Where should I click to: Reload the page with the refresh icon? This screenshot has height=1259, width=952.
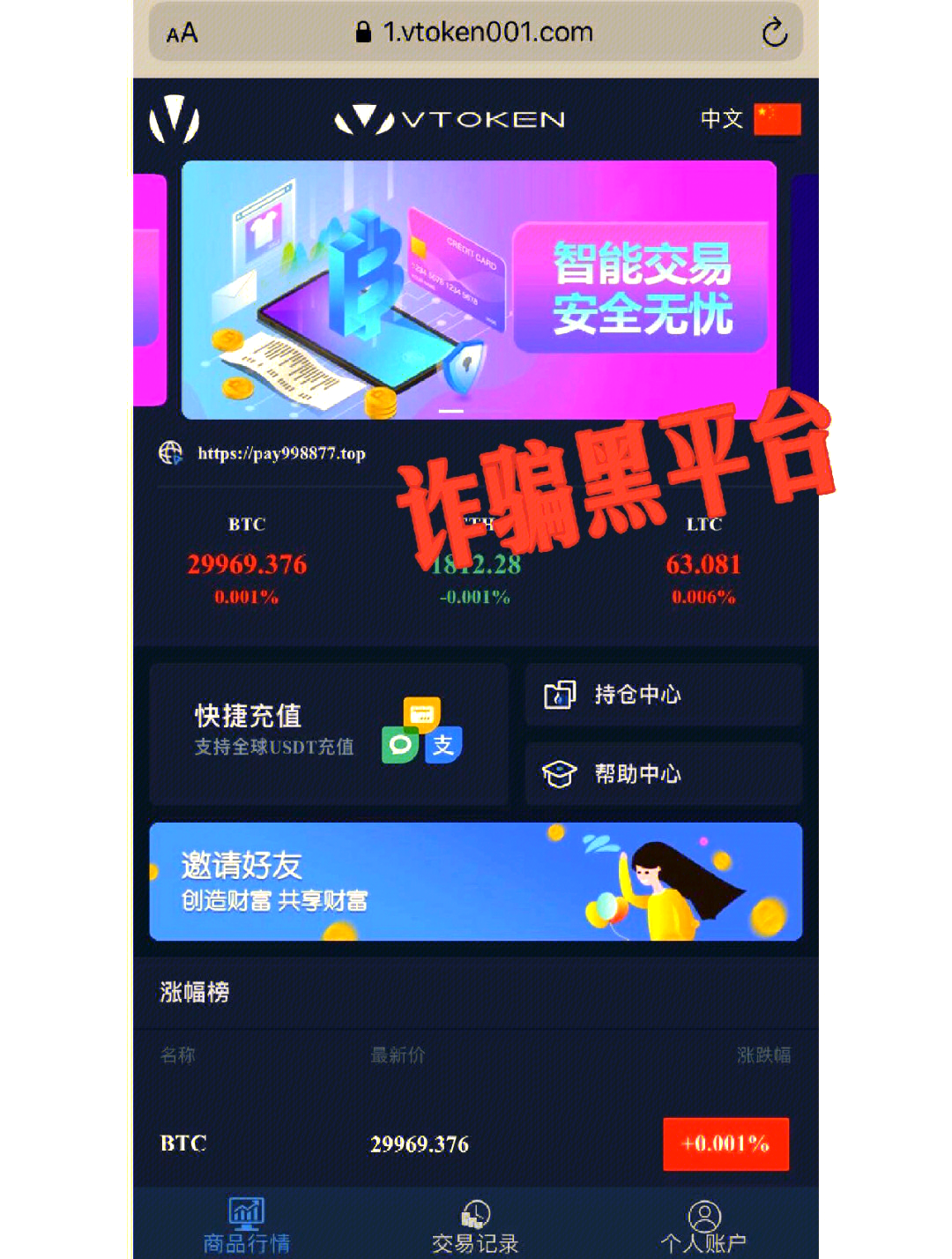tap(775, 32)
